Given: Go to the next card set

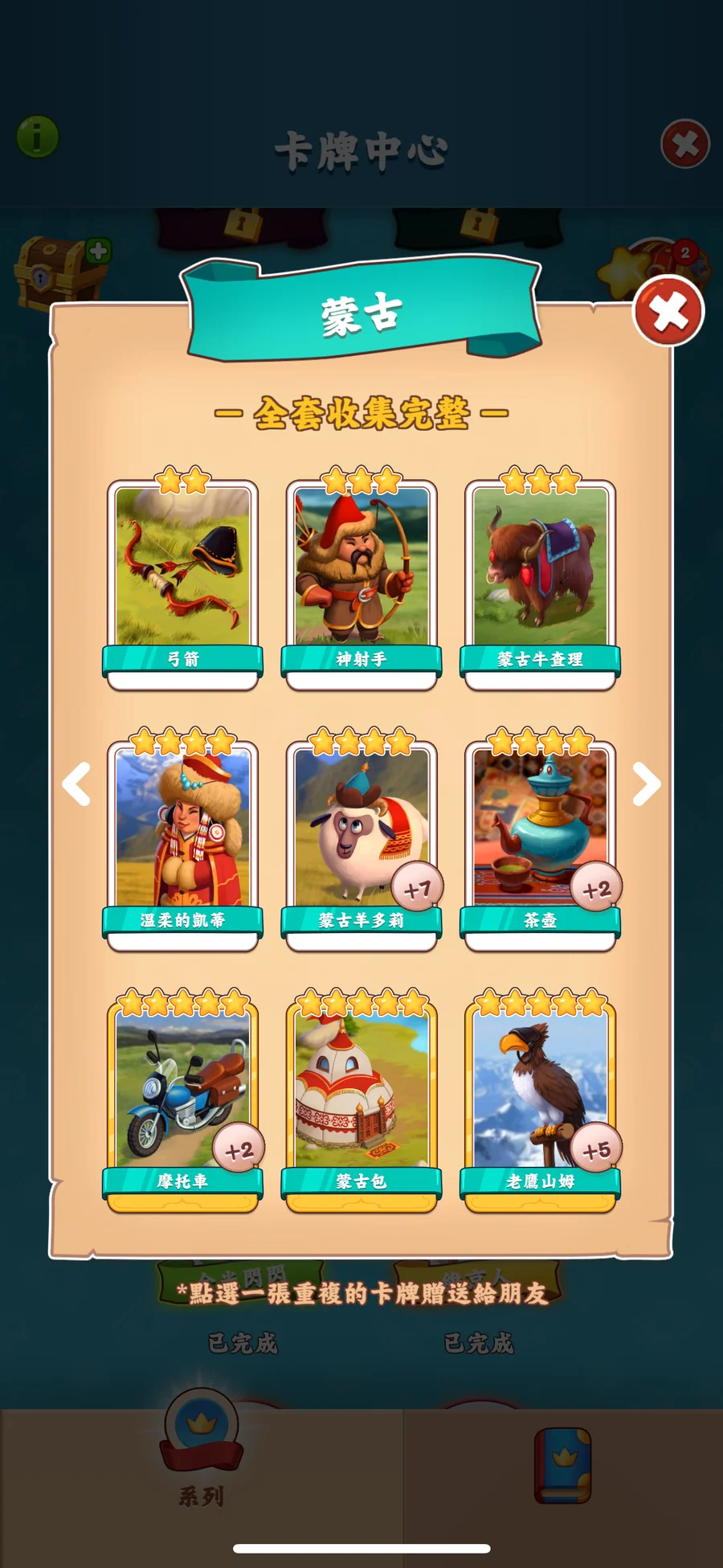Looking at the screenshot, I should [x=646, y=784].
